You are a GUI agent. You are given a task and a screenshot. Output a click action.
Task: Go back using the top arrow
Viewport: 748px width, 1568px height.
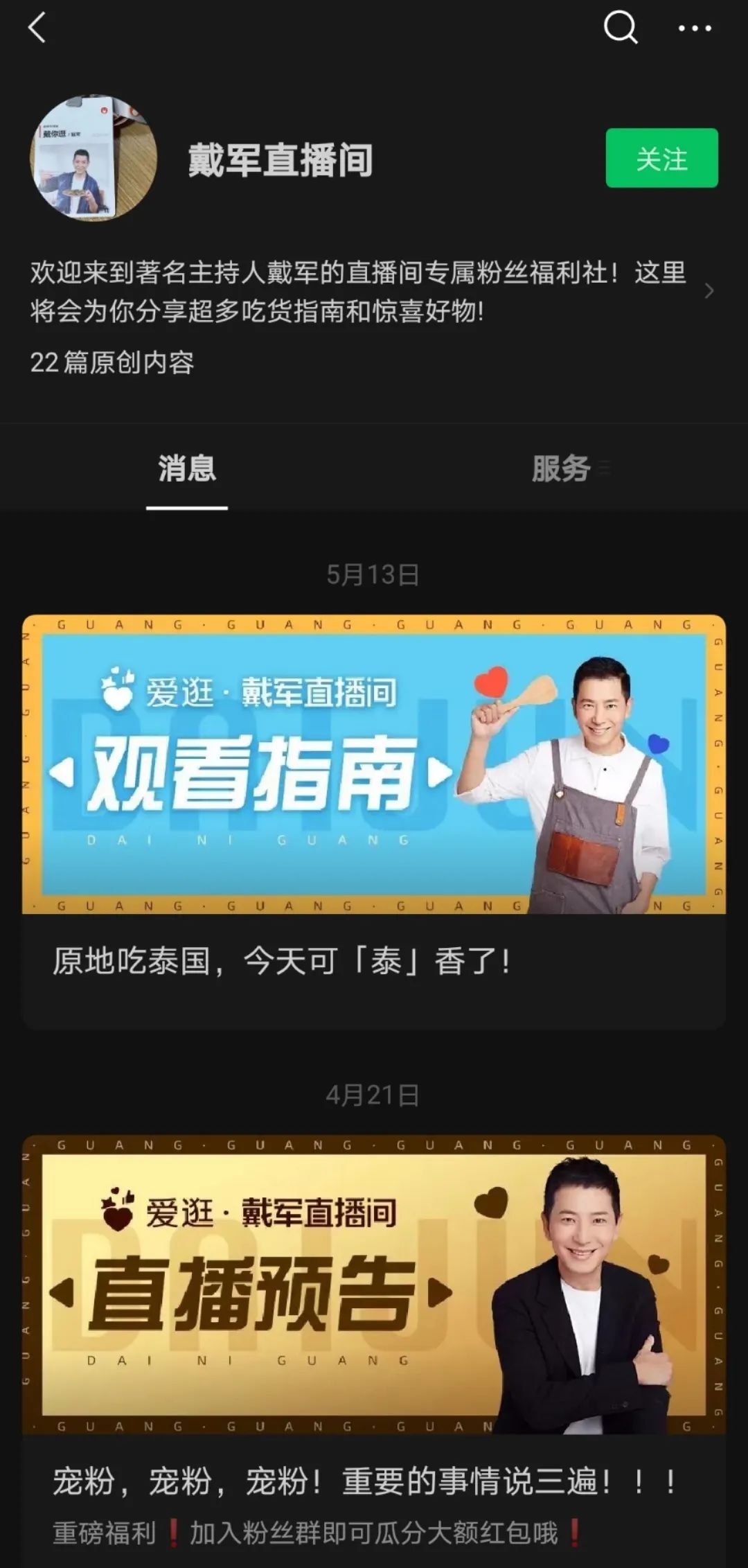coord(37,28)
